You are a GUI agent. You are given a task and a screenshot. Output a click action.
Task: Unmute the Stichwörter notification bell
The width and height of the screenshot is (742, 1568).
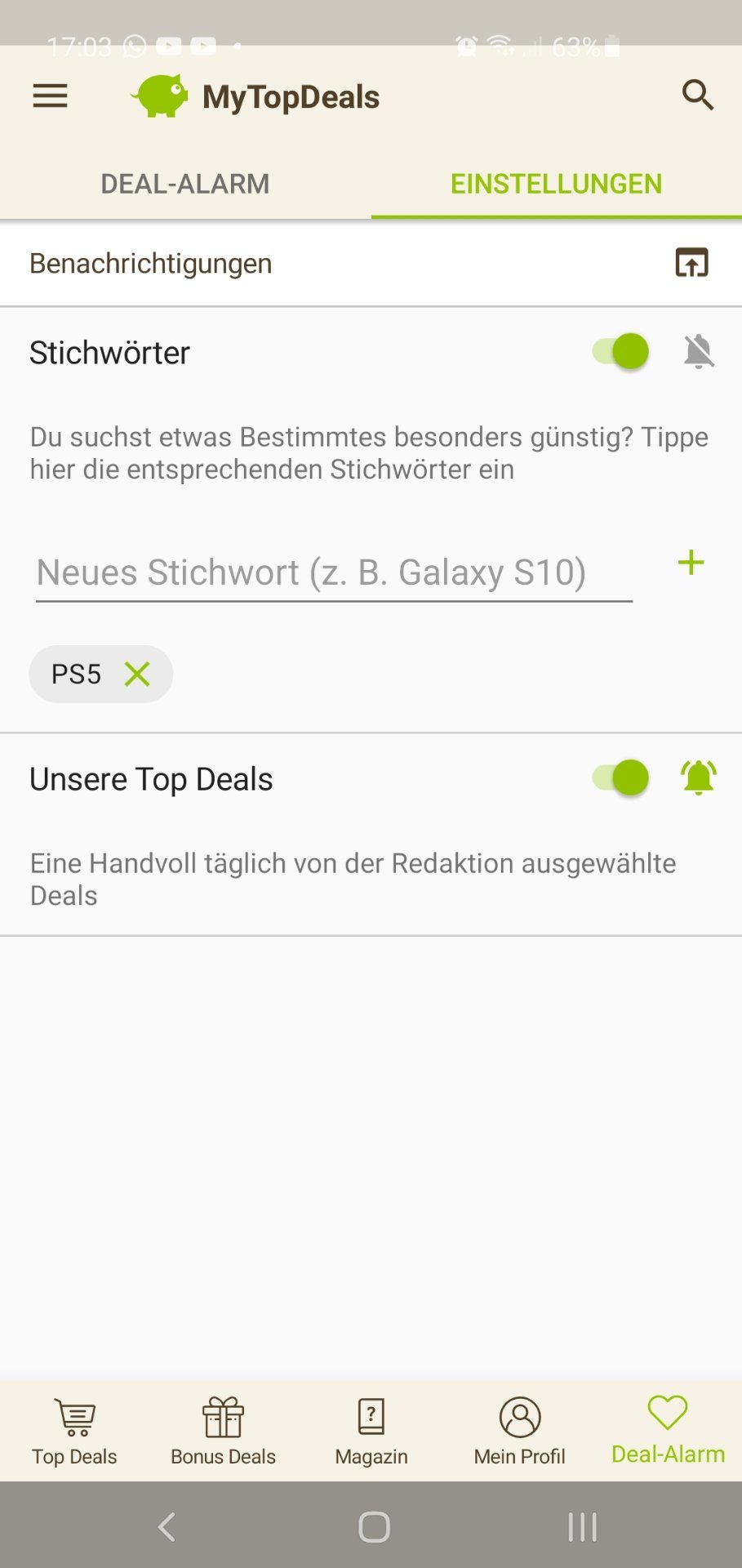(x=699, y=352)
